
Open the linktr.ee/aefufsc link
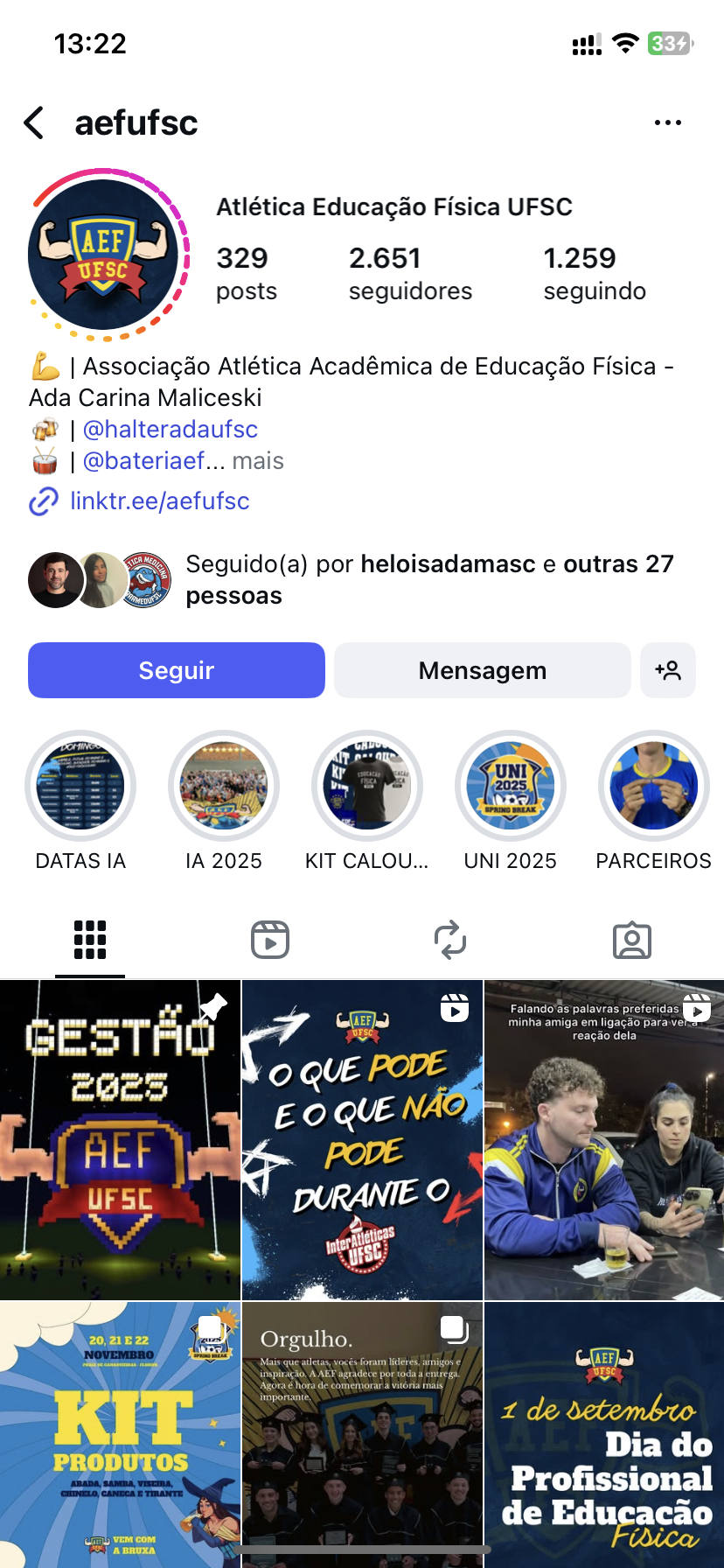coord(159,501)
